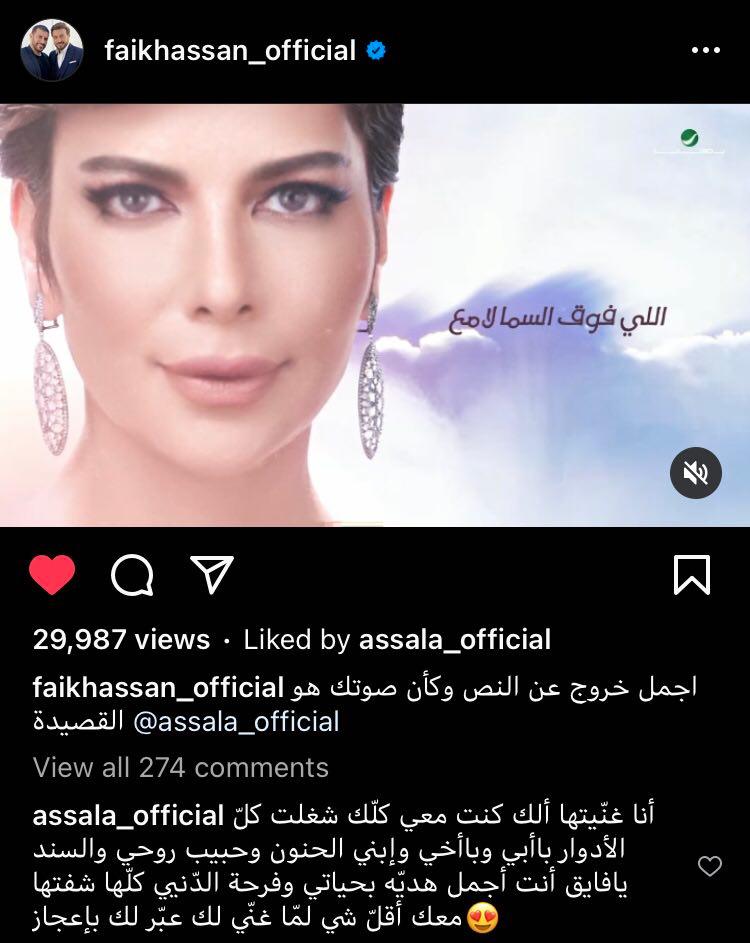750x943 pixels.
Task: Like the comment by assala_official
Action: click(709, 866)
